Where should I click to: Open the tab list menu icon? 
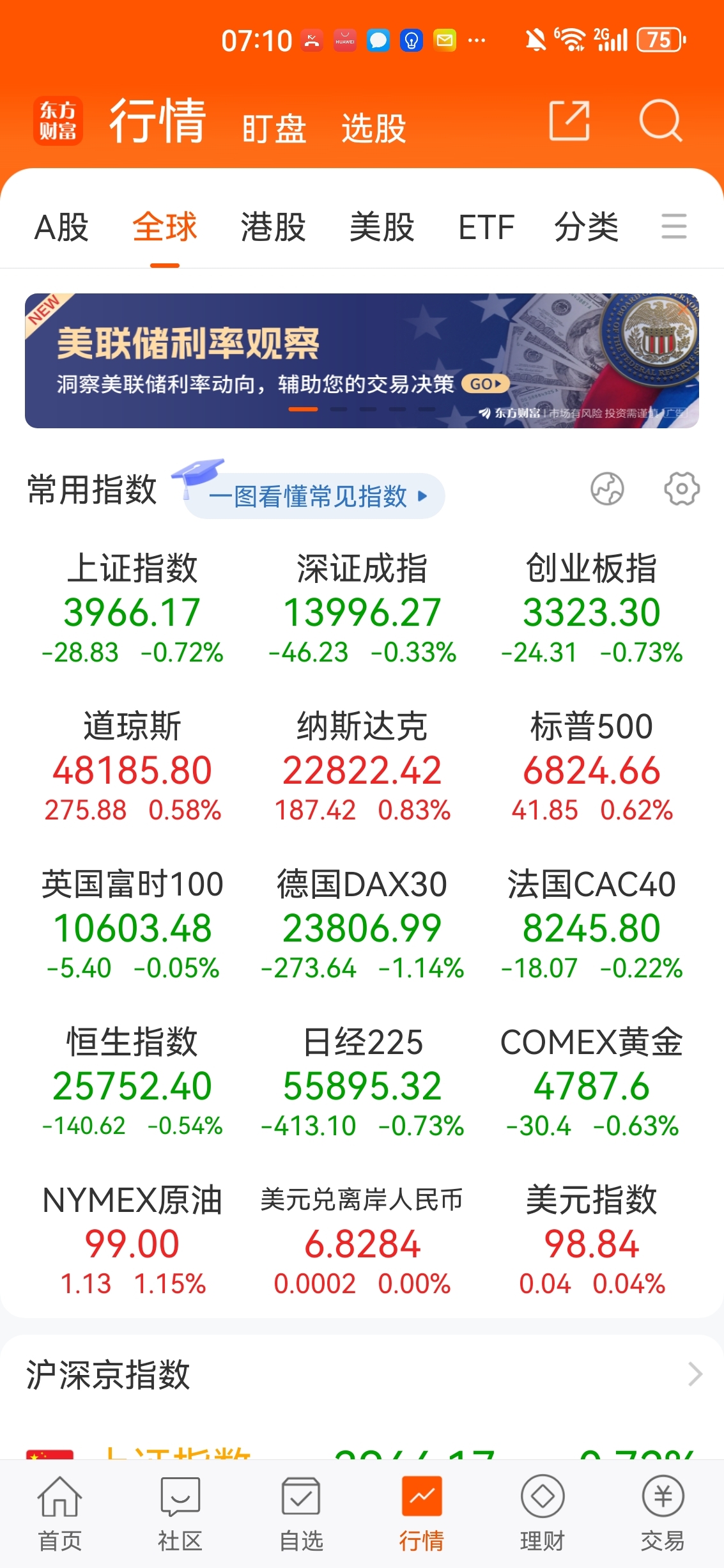tap(674, 227)
